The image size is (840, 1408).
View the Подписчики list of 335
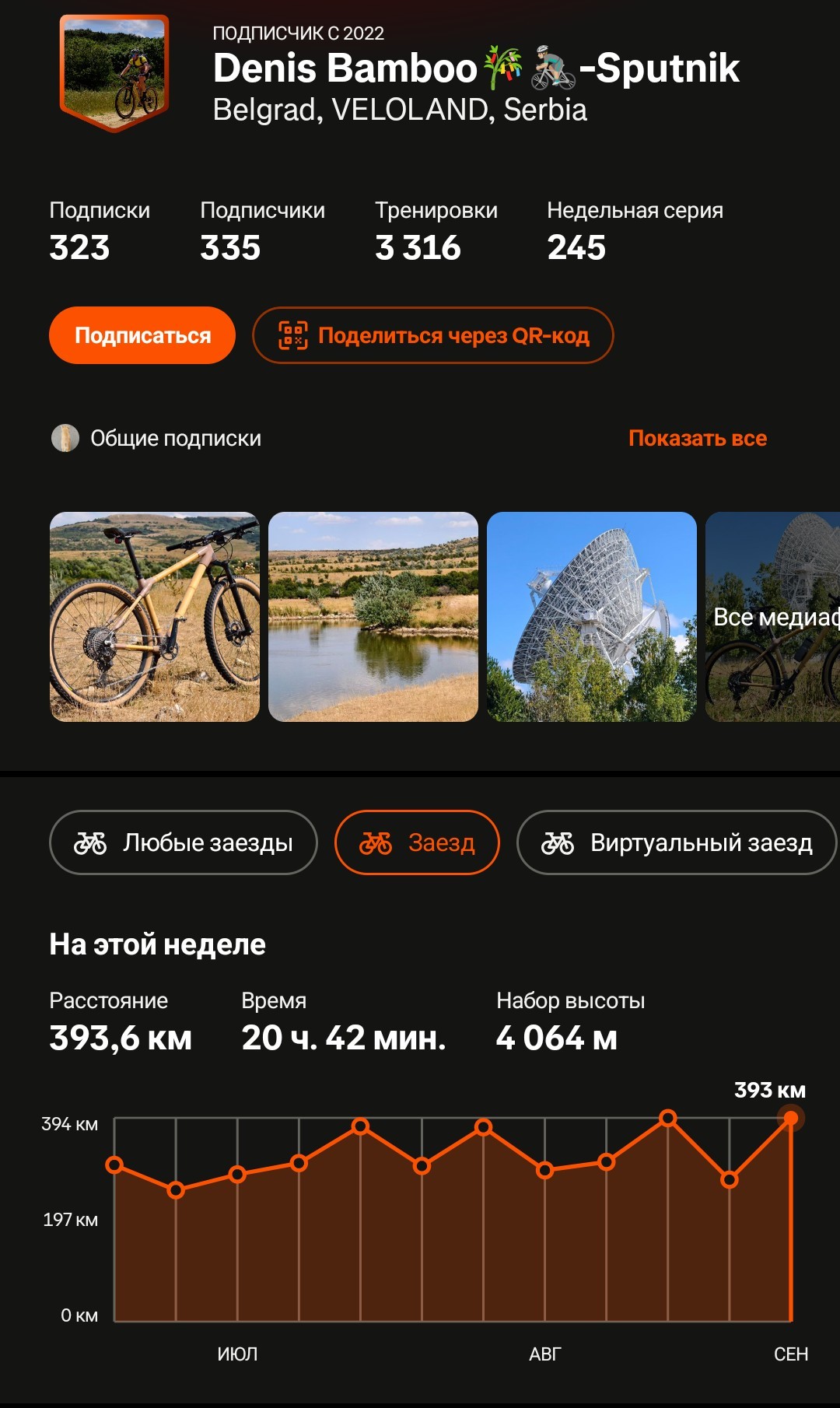[x=262, y=232]
